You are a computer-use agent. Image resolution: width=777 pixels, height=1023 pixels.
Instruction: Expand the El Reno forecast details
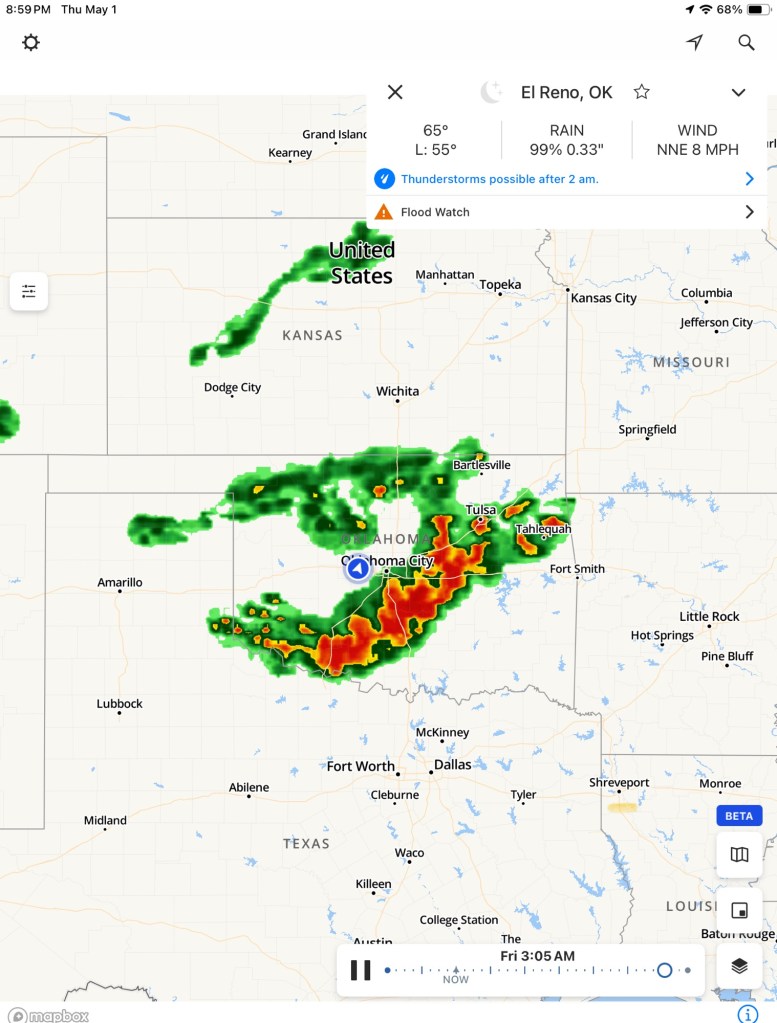pyautogui.click(x=738, y=92)
